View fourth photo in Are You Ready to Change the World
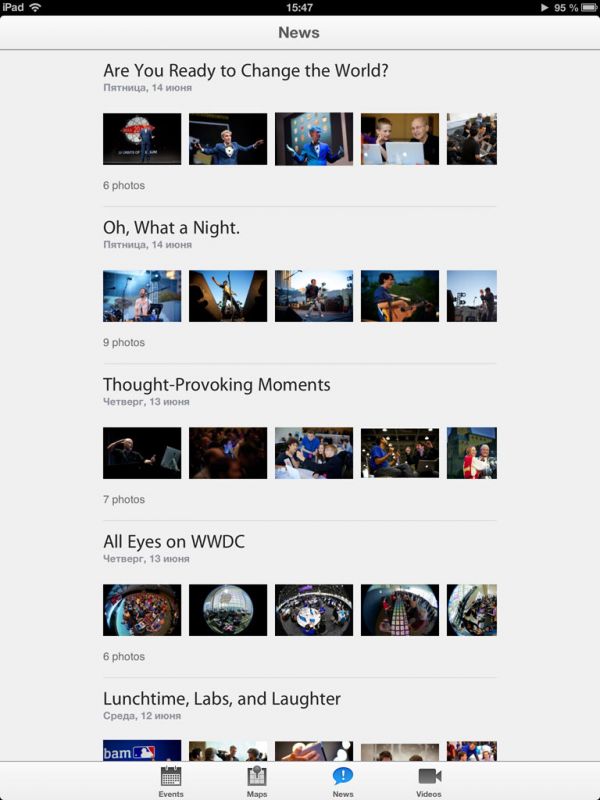Screen dimensions: 600x800 pyautogui.click(x=400, y=139)
